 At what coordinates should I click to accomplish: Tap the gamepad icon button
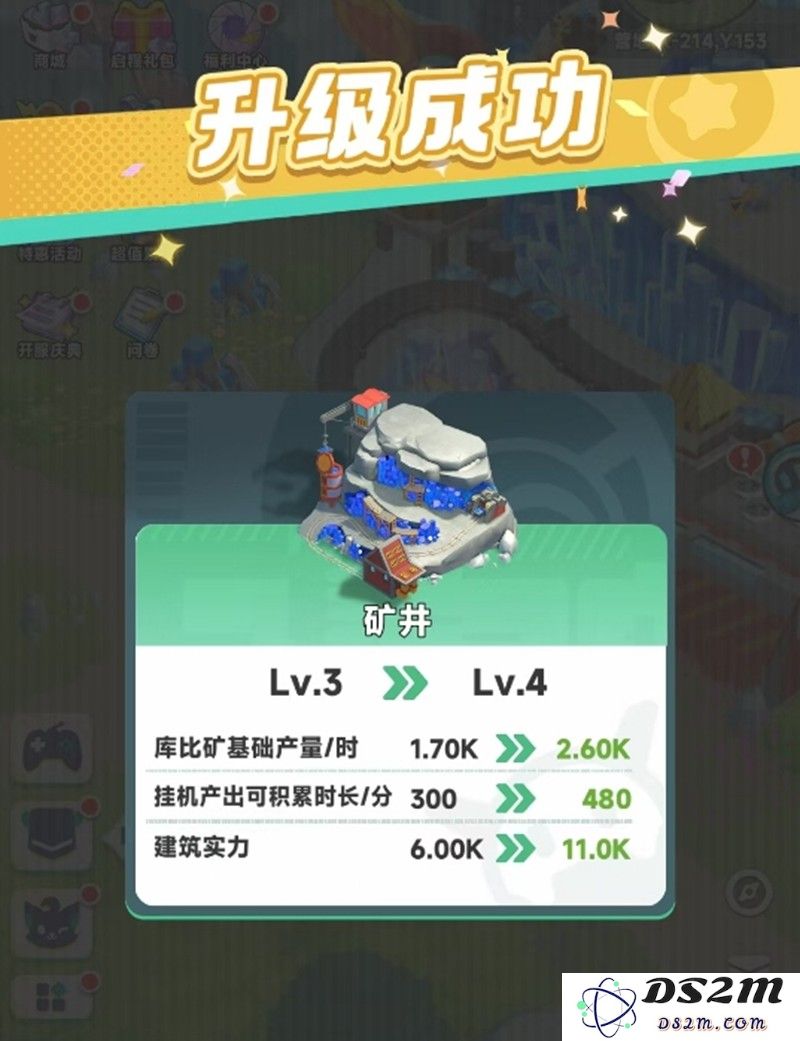pos(52,747)
